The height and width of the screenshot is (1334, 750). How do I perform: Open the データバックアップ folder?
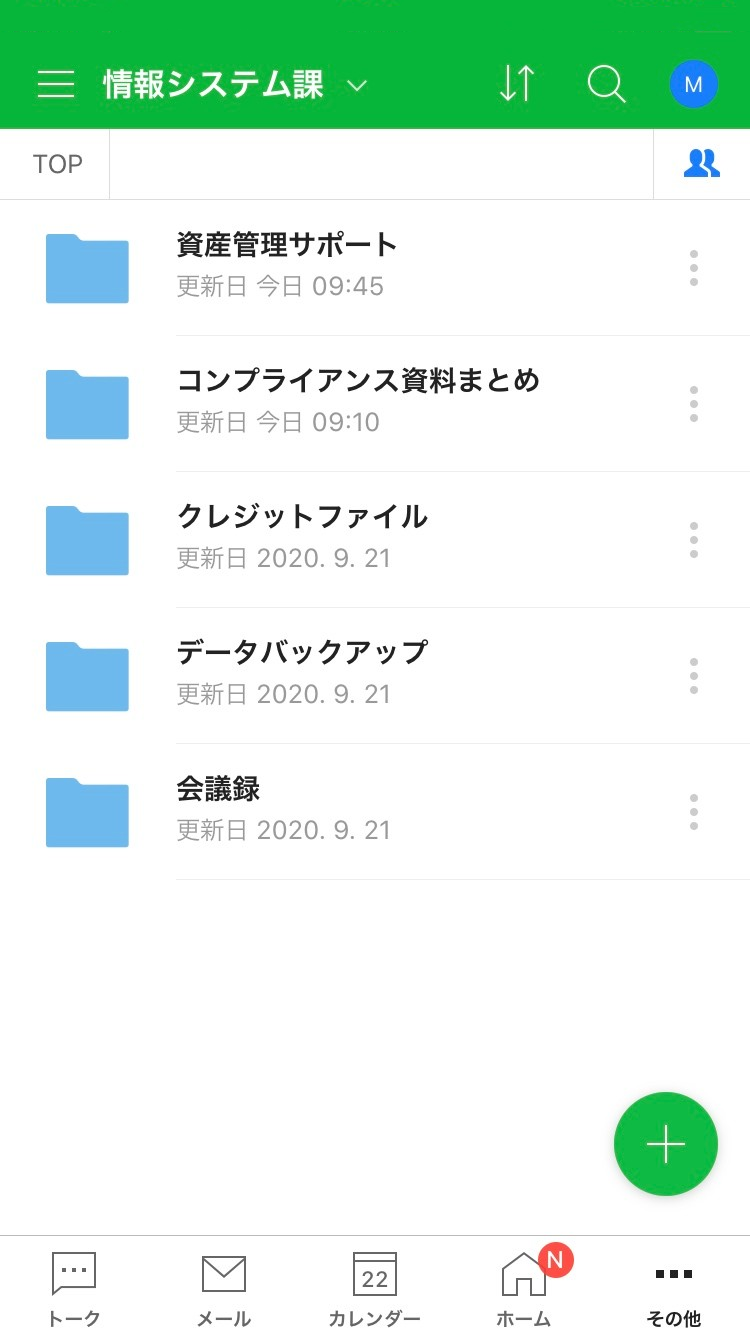pyautogui.click(x=302, y=674)
